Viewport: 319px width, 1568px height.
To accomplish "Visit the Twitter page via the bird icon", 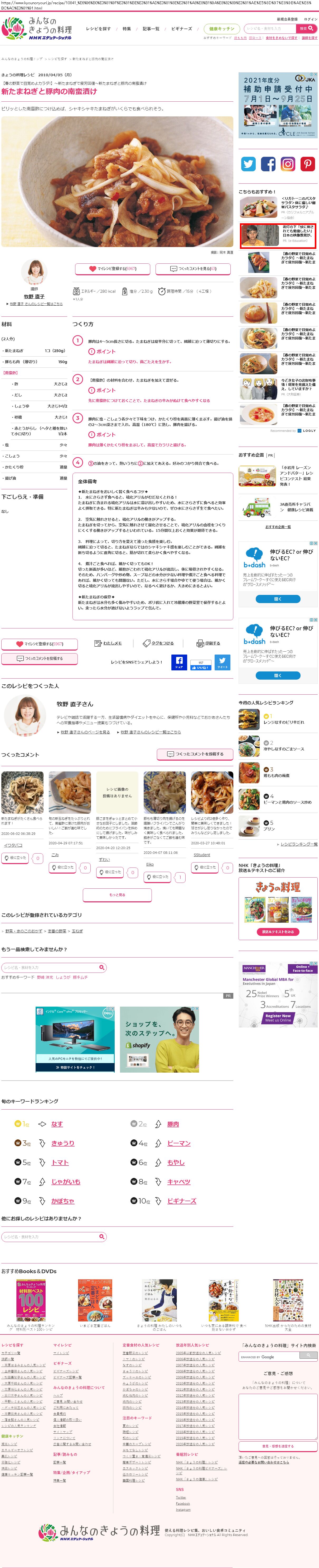I will [249, 164].
